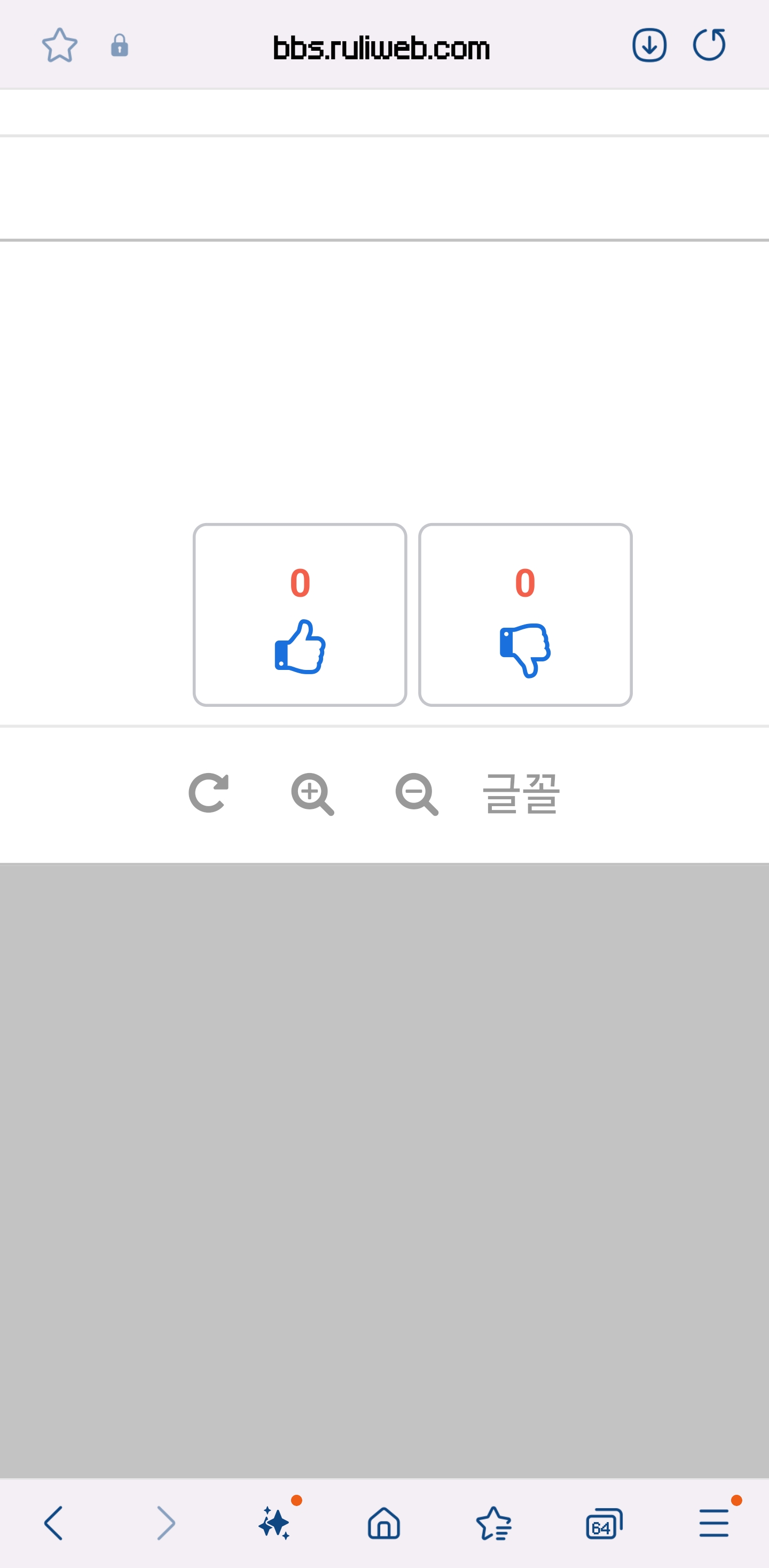Open the browser hamburger menu

click(713, 1524)
